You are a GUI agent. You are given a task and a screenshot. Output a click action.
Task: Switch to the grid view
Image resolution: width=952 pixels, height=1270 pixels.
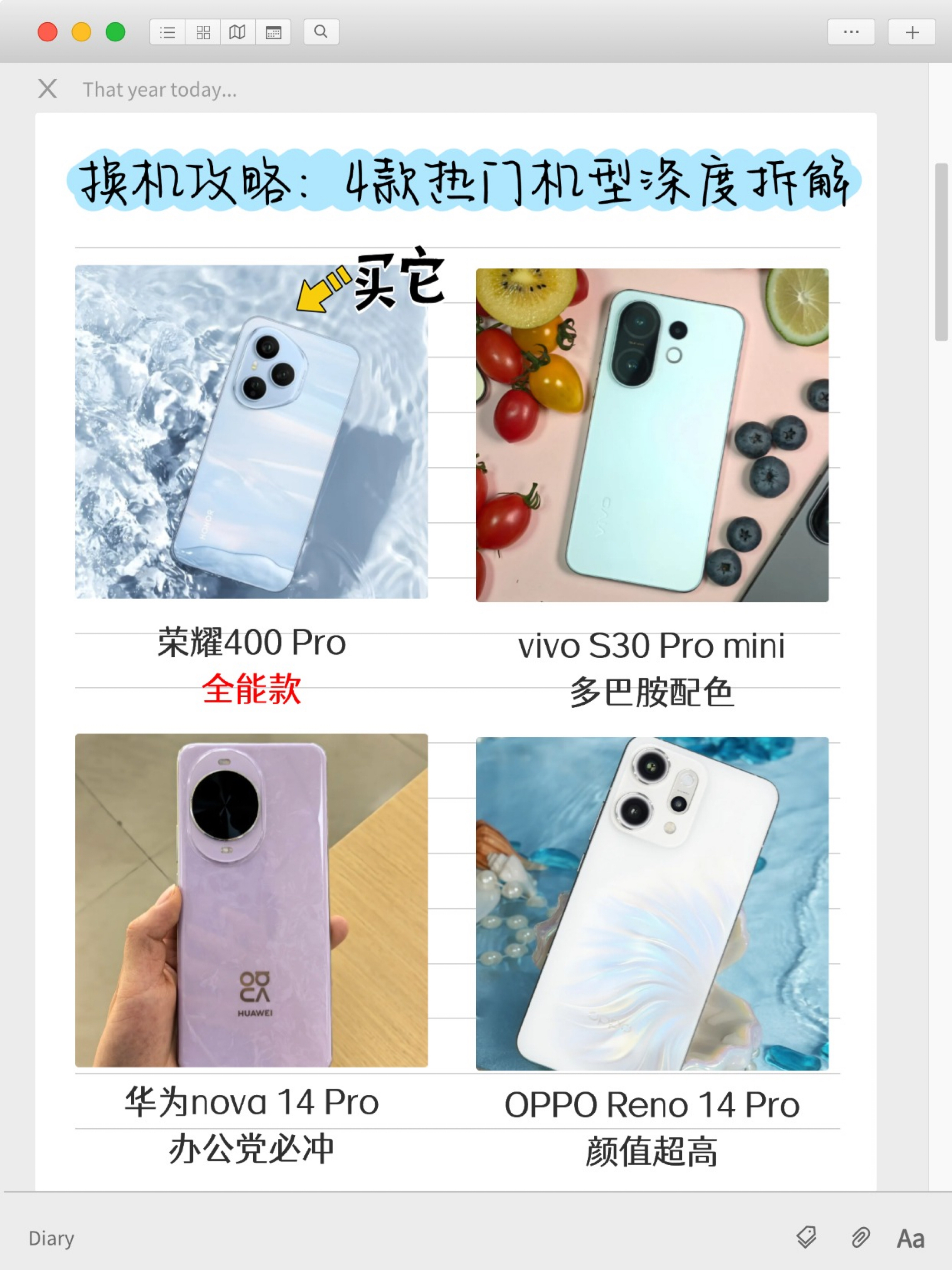pos(203,32)
